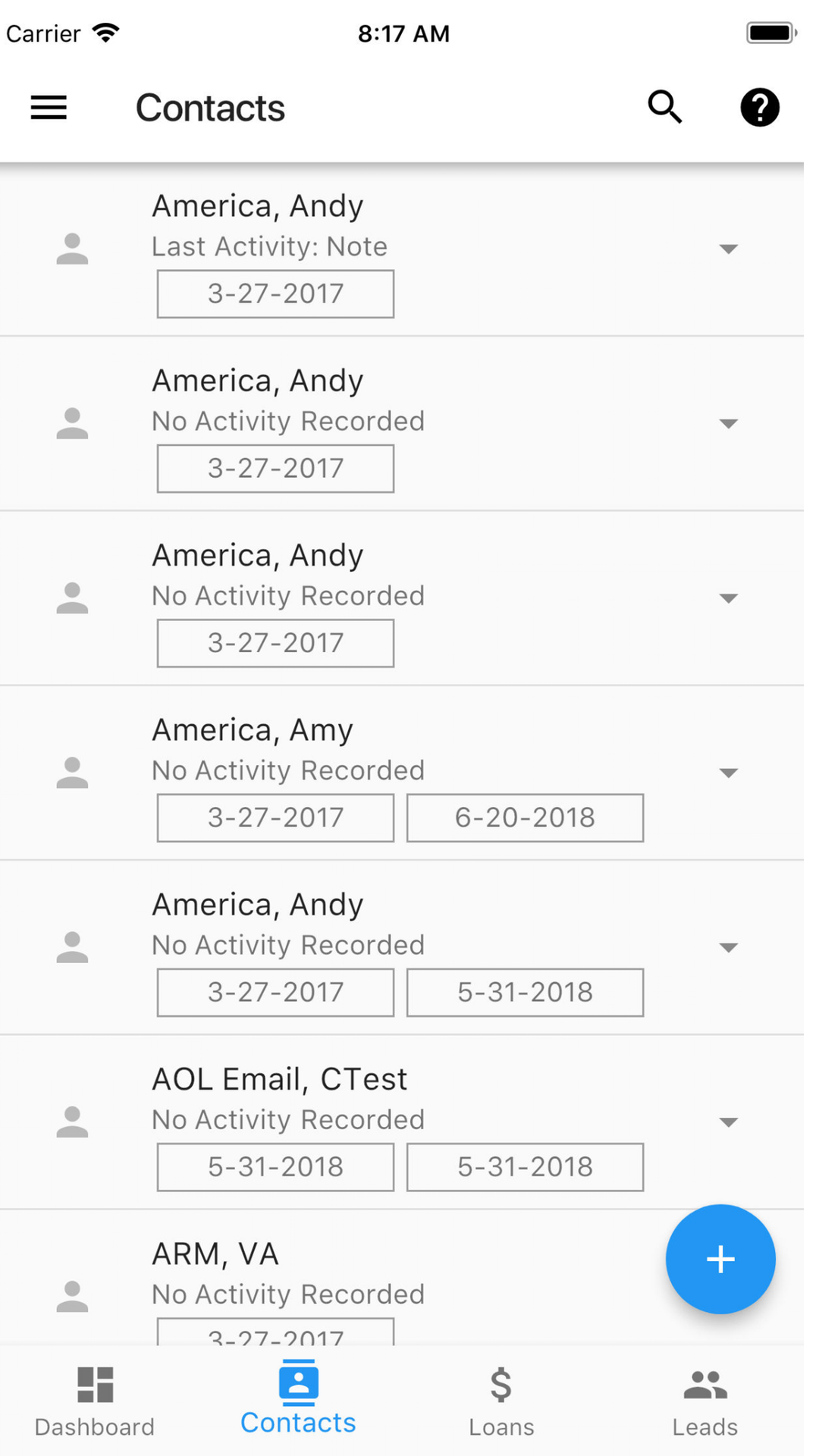Expand arrow on Last Activity: Note row
The width and height of the screenshot is (819, 1456).
[x=728, y=249]
